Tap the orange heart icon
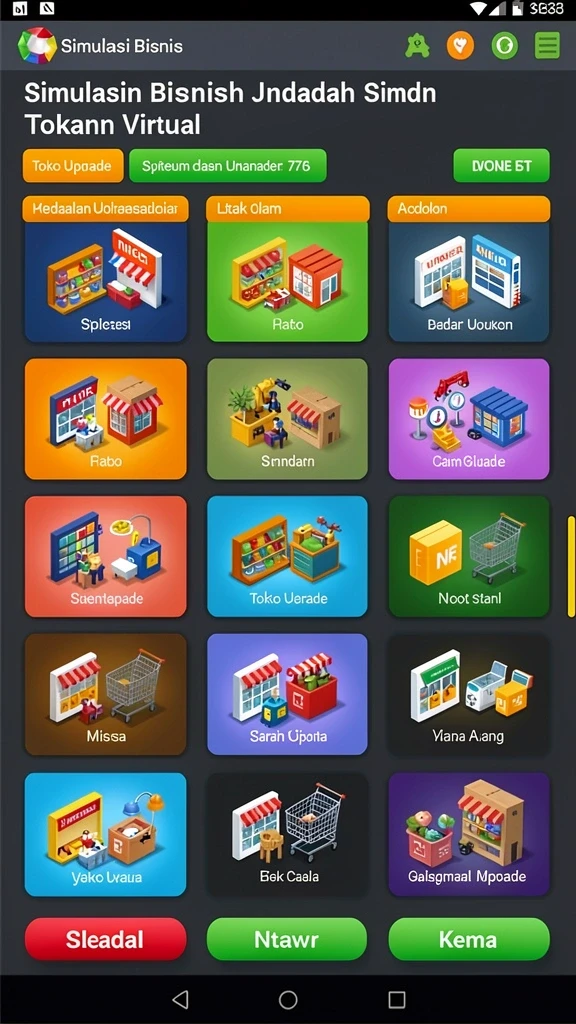Image resolution: width=576 pixels, height=1024 pixels. point(460,46)
